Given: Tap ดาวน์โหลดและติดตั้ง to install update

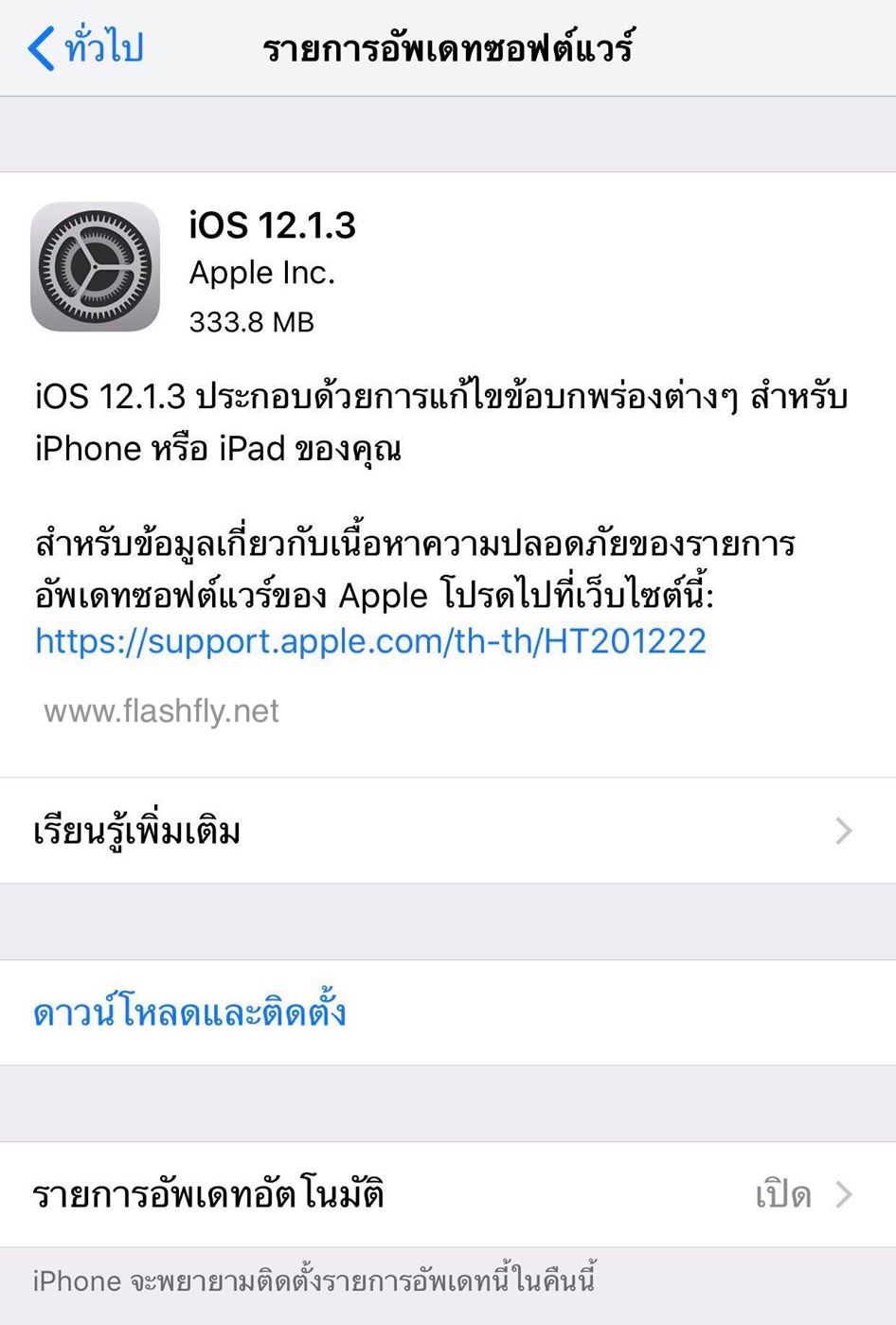Looking at the screenshot, I should 189,1012.
